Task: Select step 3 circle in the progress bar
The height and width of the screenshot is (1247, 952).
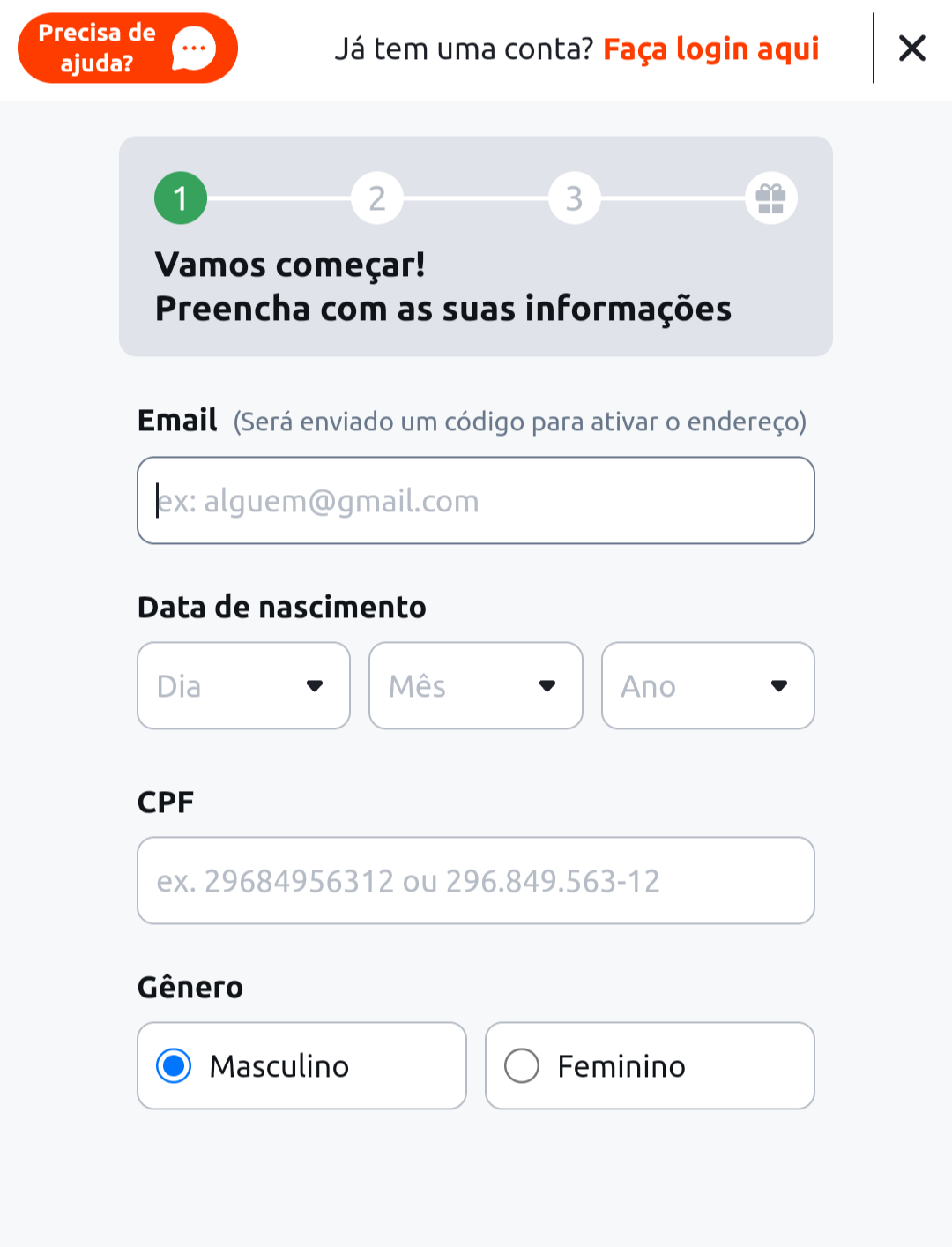Action: (574, 198)
